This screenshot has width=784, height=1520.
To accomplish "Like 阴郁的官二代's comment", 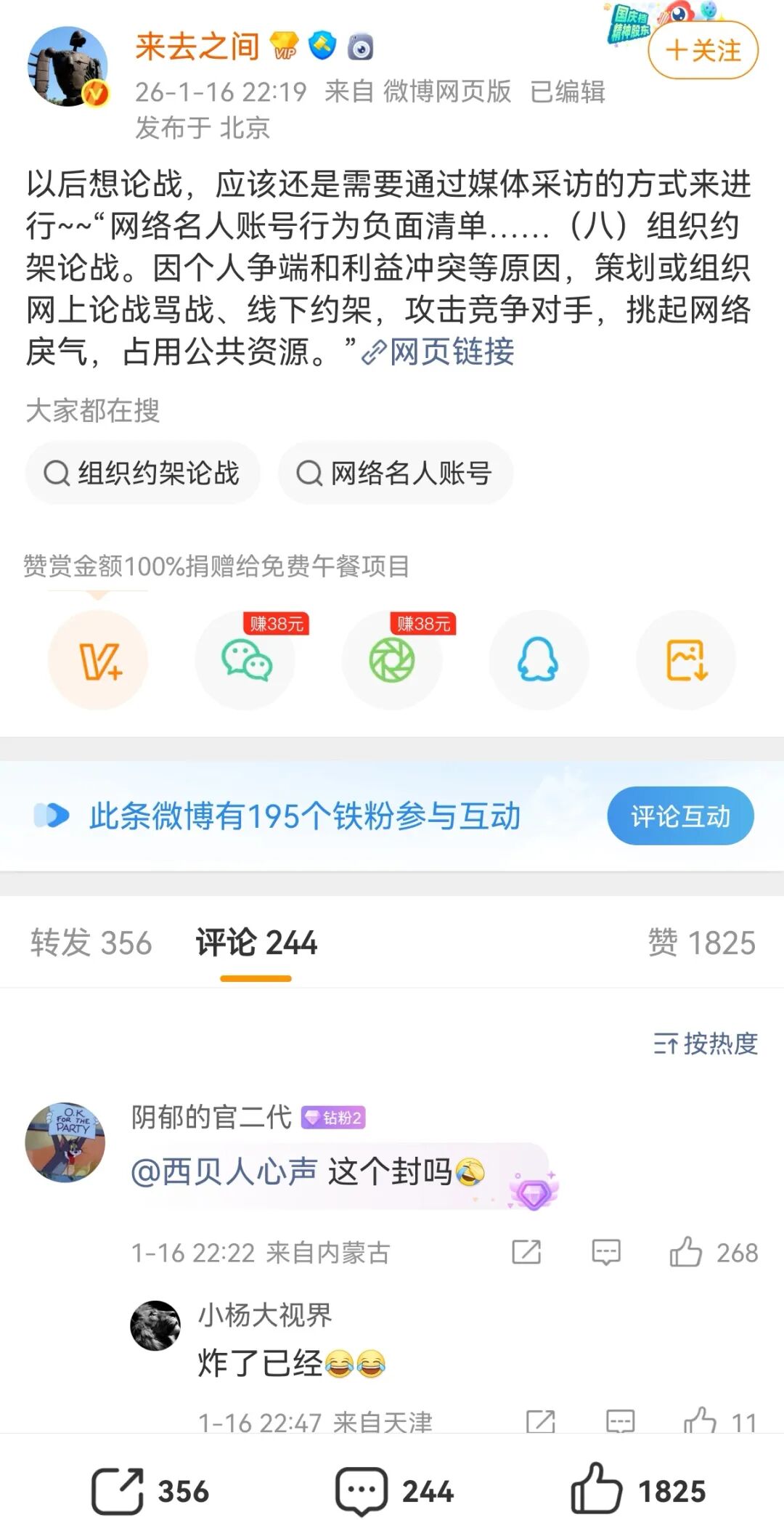I will pyautogui.click(x=687, y=1252).
